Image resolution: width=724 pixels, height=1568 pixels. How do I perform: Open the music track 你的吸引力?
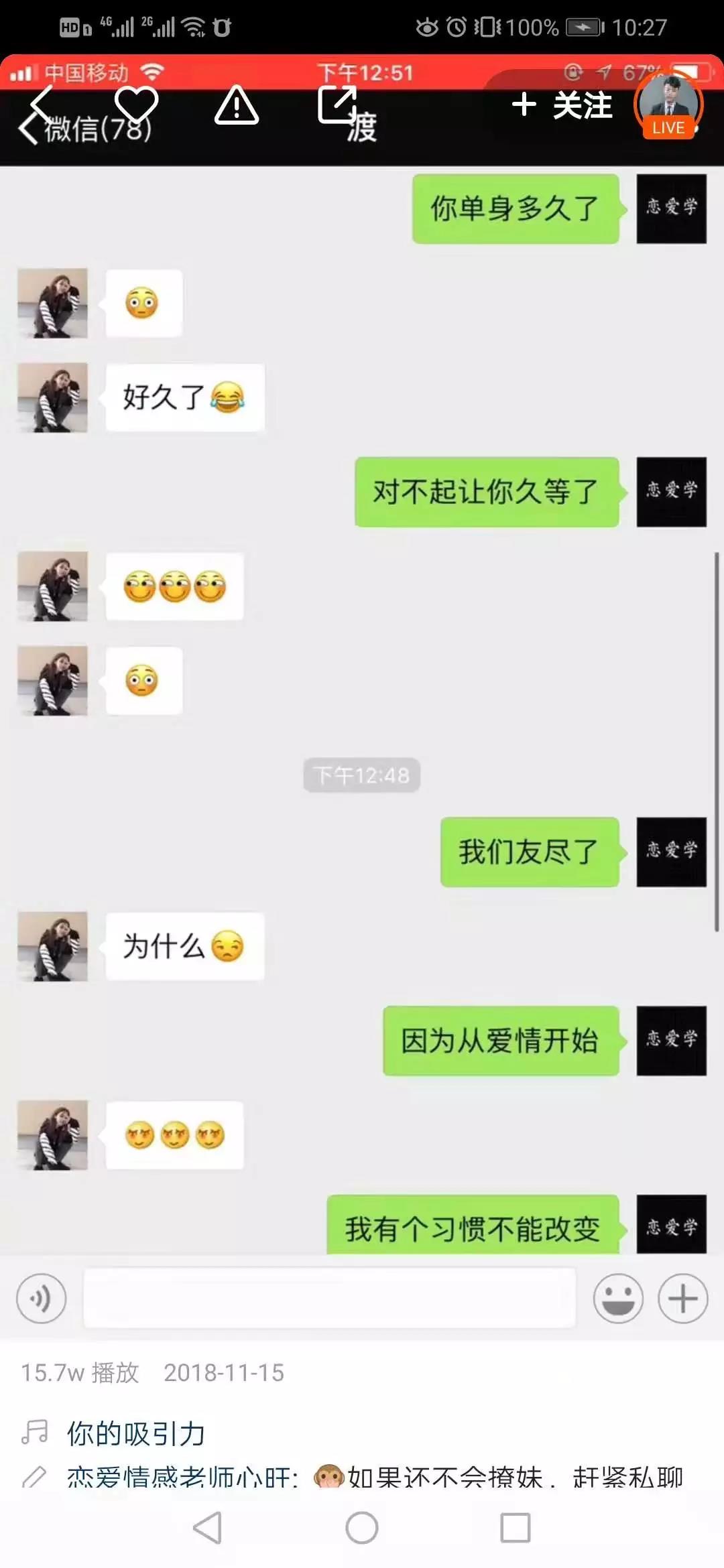pos(136,1433)
